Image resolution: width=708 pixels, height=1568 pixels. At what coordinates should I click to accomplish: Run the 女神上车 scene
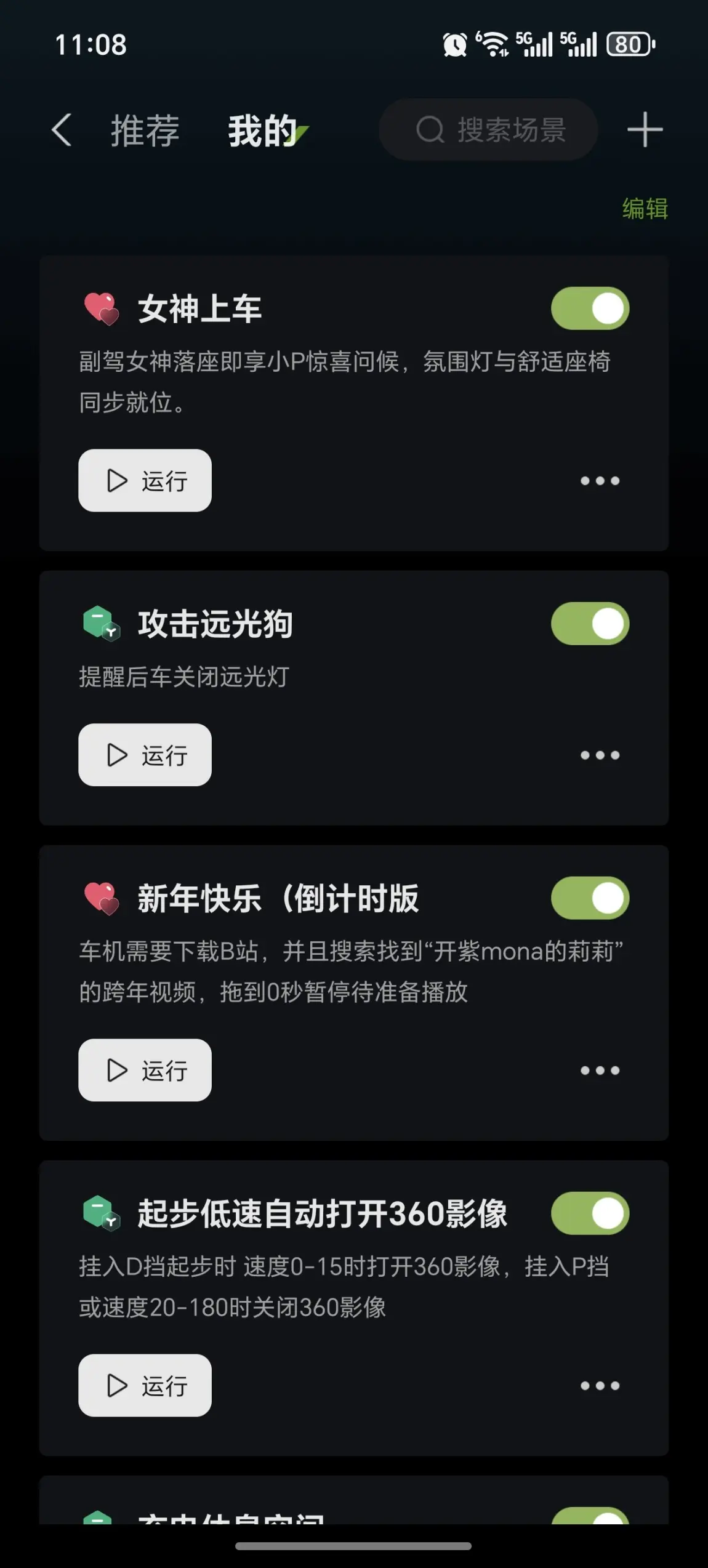coord(145,480)
